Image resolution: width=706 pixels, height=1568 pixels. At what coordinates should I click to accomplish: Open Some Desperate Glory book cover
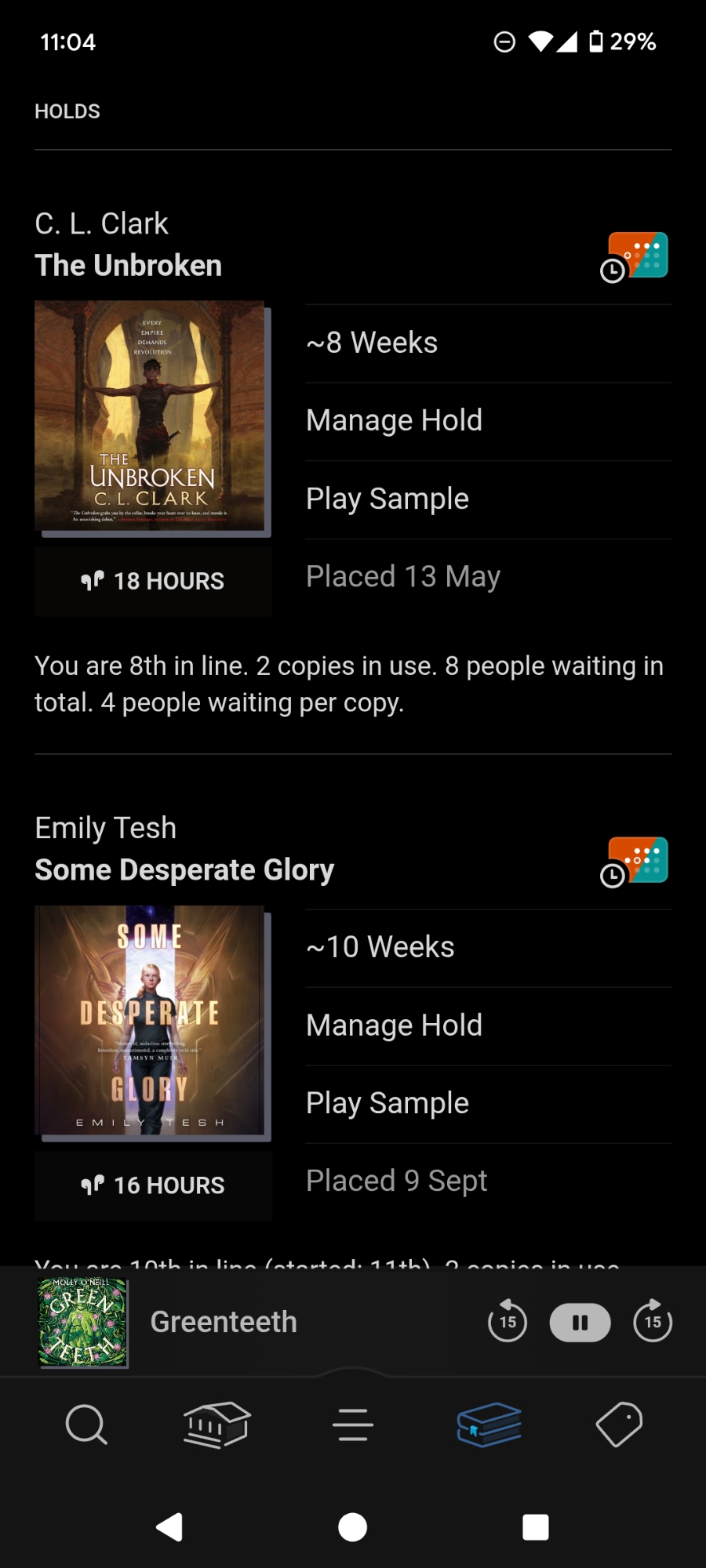(151, 1021)
